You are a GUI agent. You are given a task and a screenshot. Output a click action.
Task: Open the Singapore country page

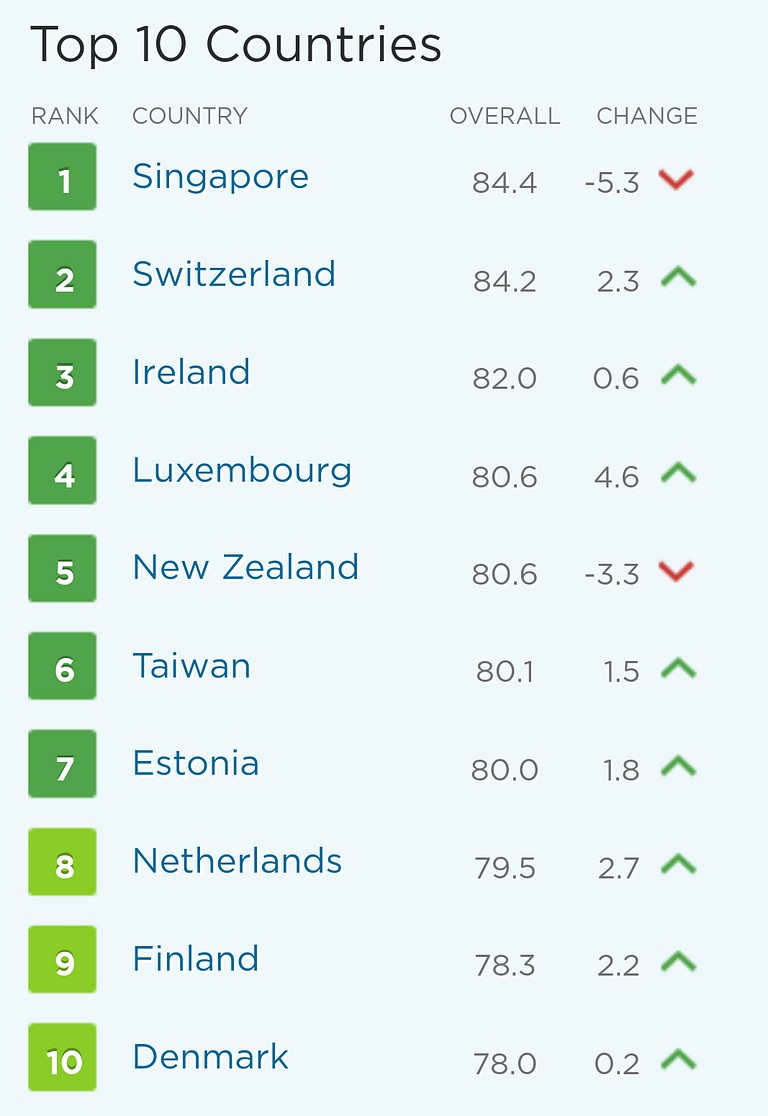coord(220,177)
